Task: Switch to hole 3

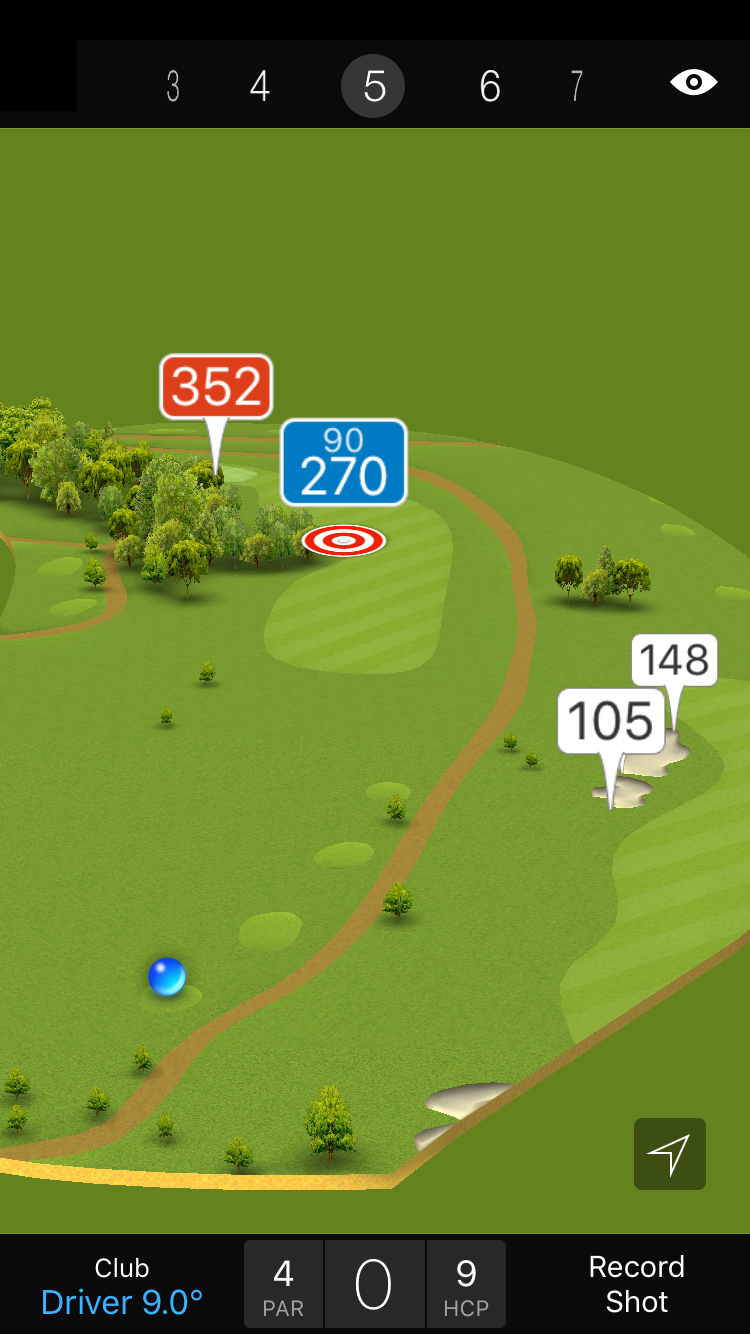Action: click(x=173, y=87)
